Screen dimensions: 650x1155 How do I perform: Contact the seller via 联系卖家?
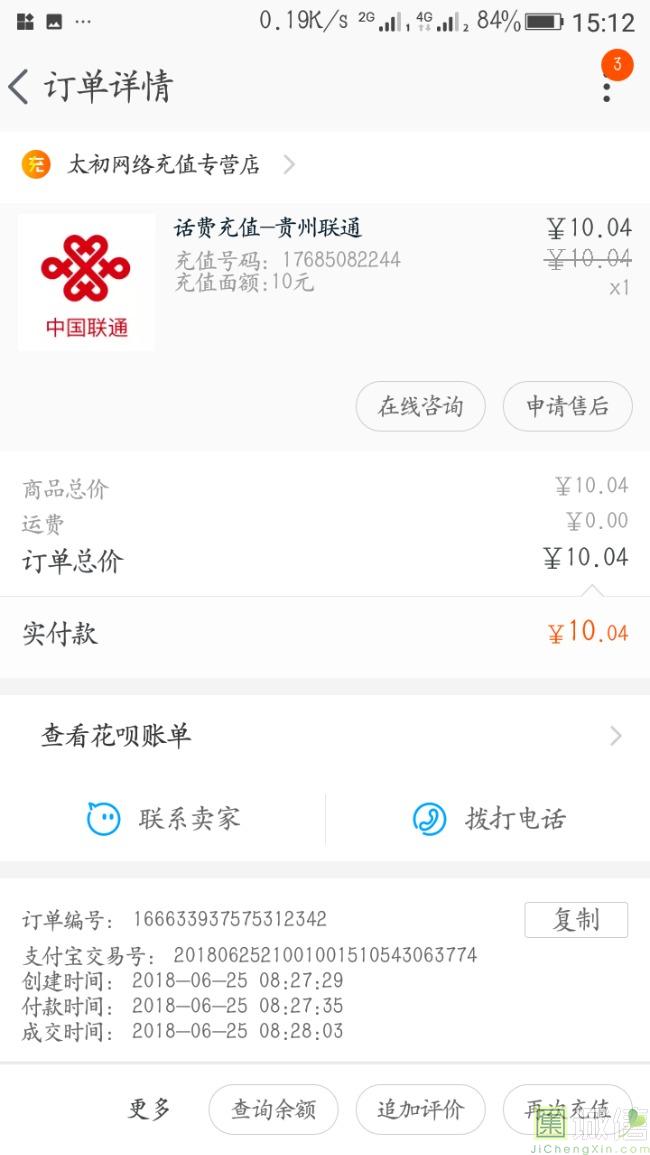(163, 818)
